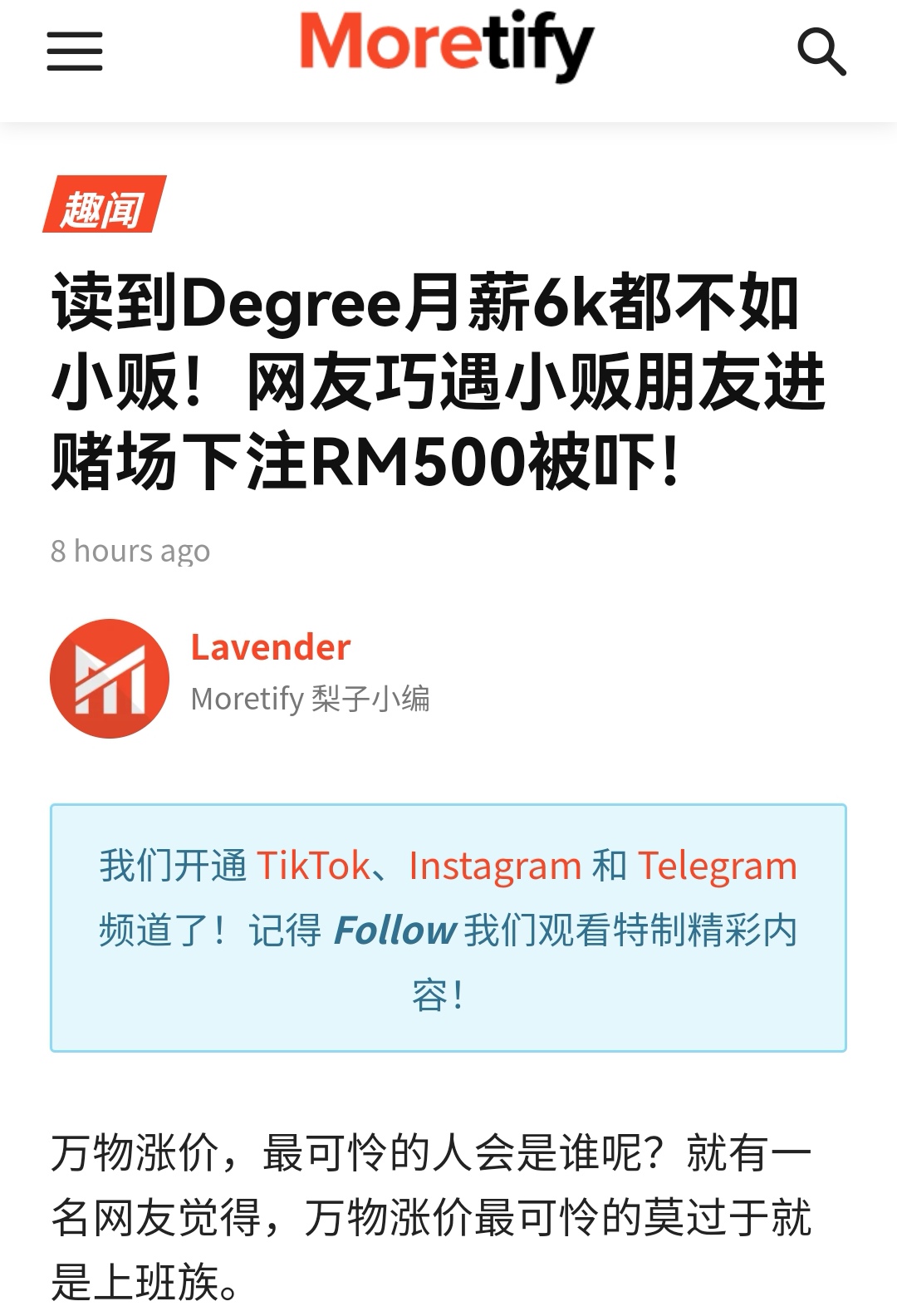The width and height of the screenshot is (897, 1316).
Task: Open the TikTok channel link
Action: coord(313,867)
